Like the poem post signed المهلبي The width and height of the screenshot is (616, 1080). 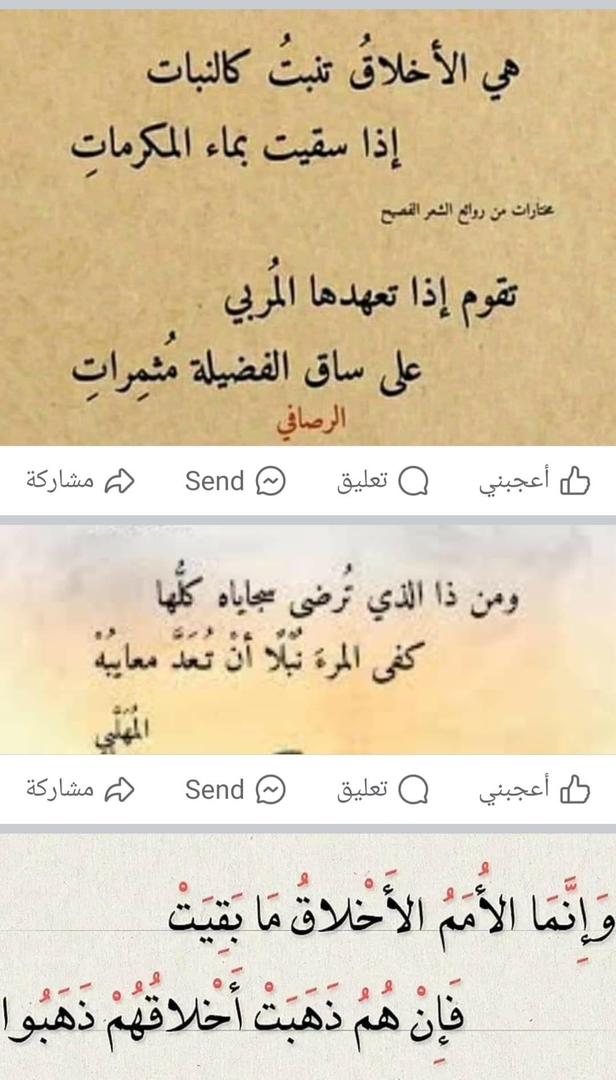click(x=534, y=790)
